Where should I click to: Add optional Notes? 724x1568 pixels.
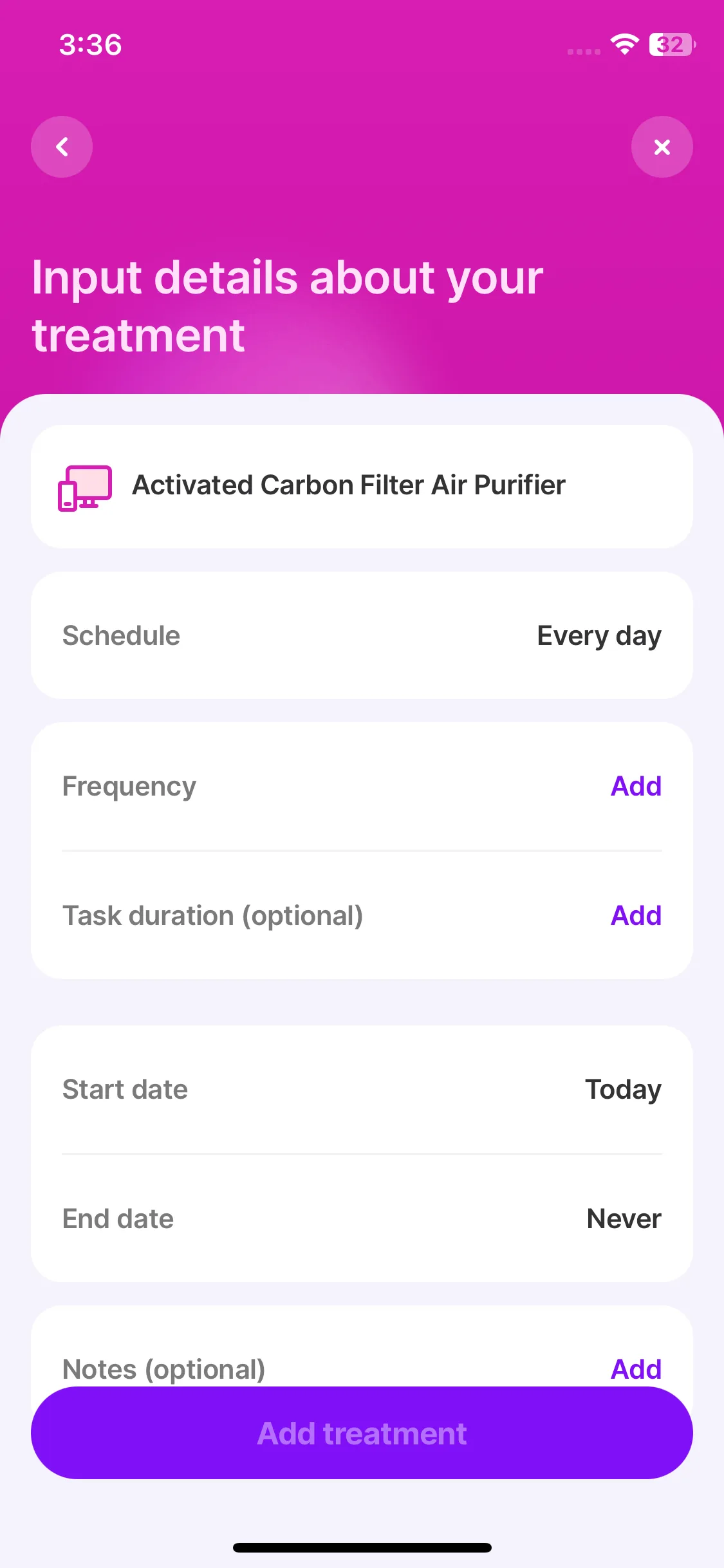point(635,1368)
